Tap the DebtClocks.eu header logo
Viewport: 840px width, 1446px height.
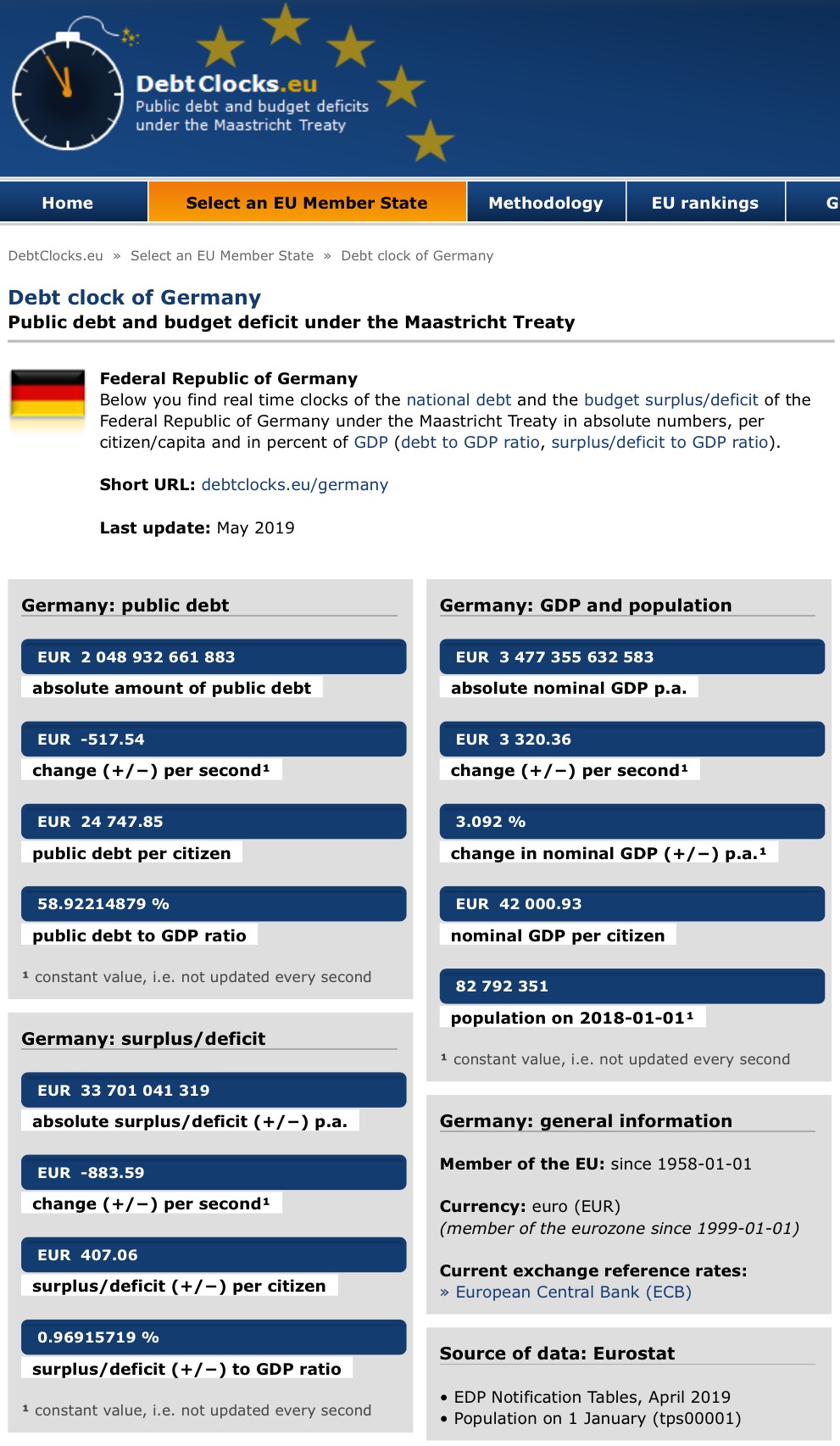point(226,84)
